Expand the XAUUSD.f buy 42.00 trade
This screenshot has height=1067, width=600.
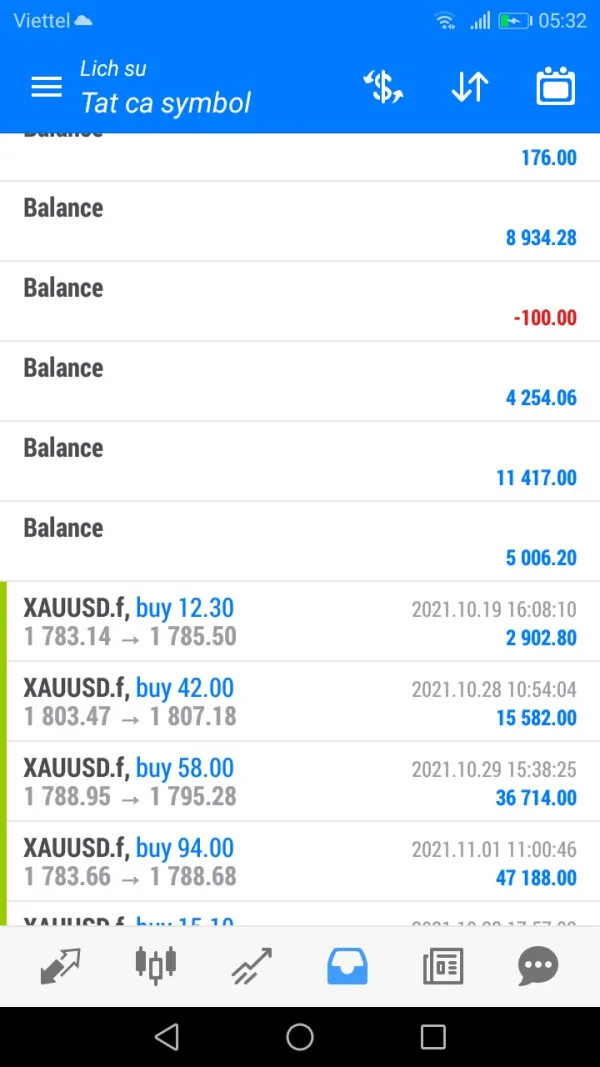300,702
